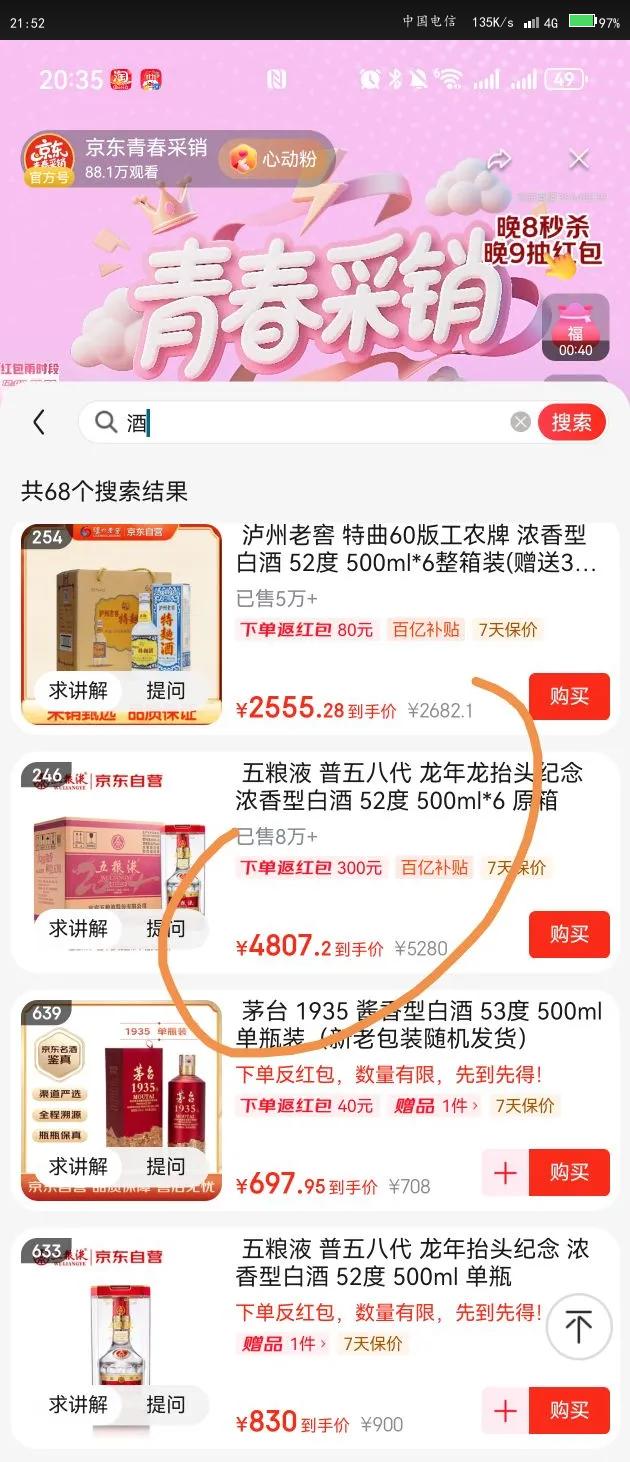The image size is (630, 1462).
Task: Request explanation of 五粮液 500ml*6 原箱
Action: pyautogui.click(x=78, y=928)
